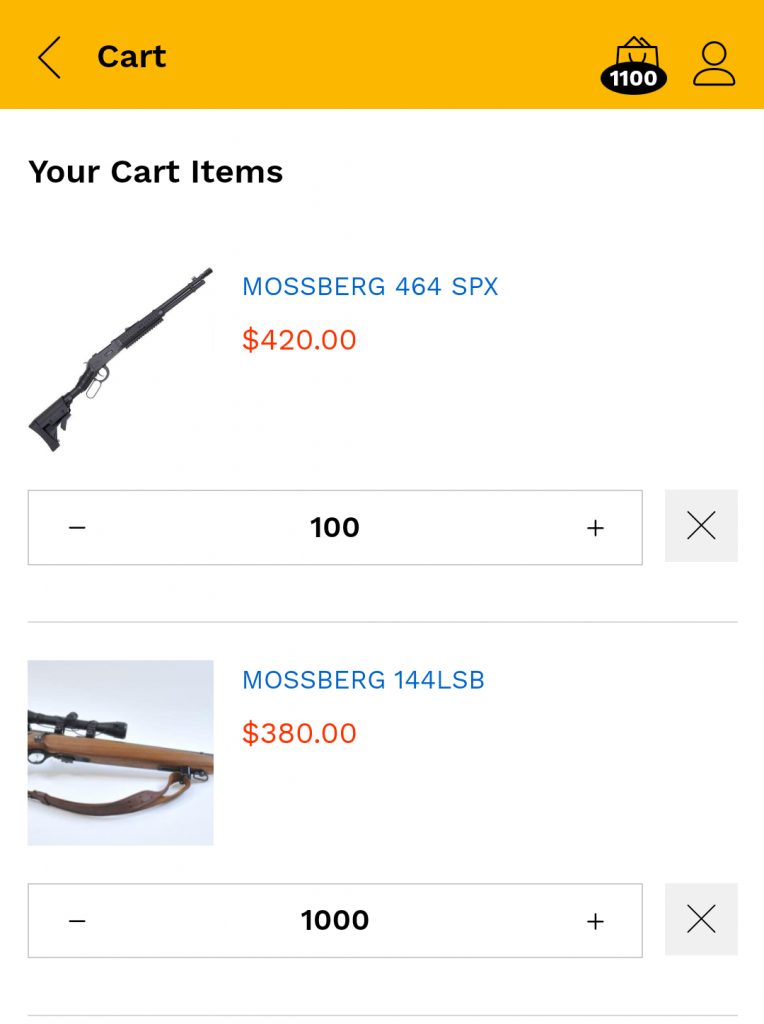The width and height of the screenshot is (764, 1024).
Task: Open the user profile icon
Action: click(x=714, y=63)
